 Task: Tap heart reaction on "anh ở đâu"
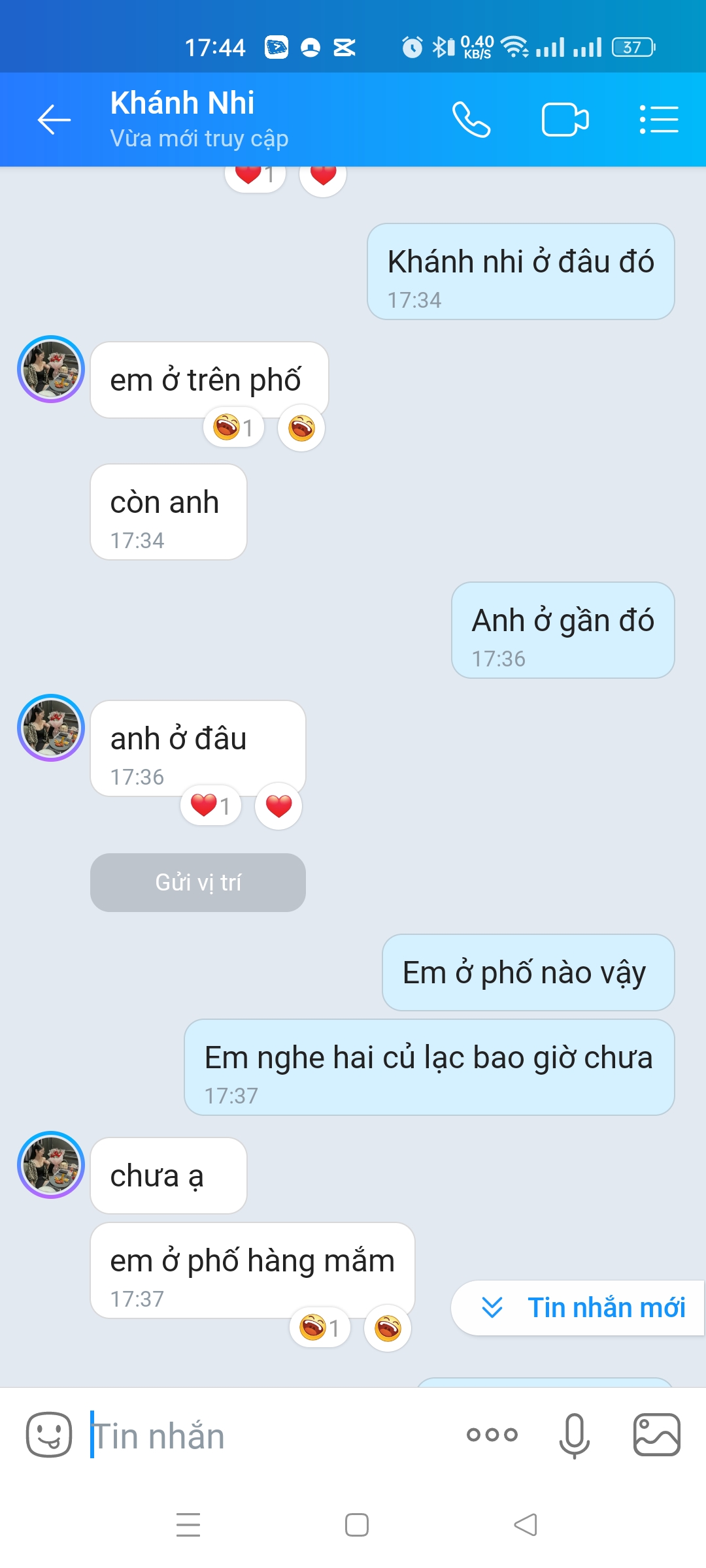coord(279,806)
